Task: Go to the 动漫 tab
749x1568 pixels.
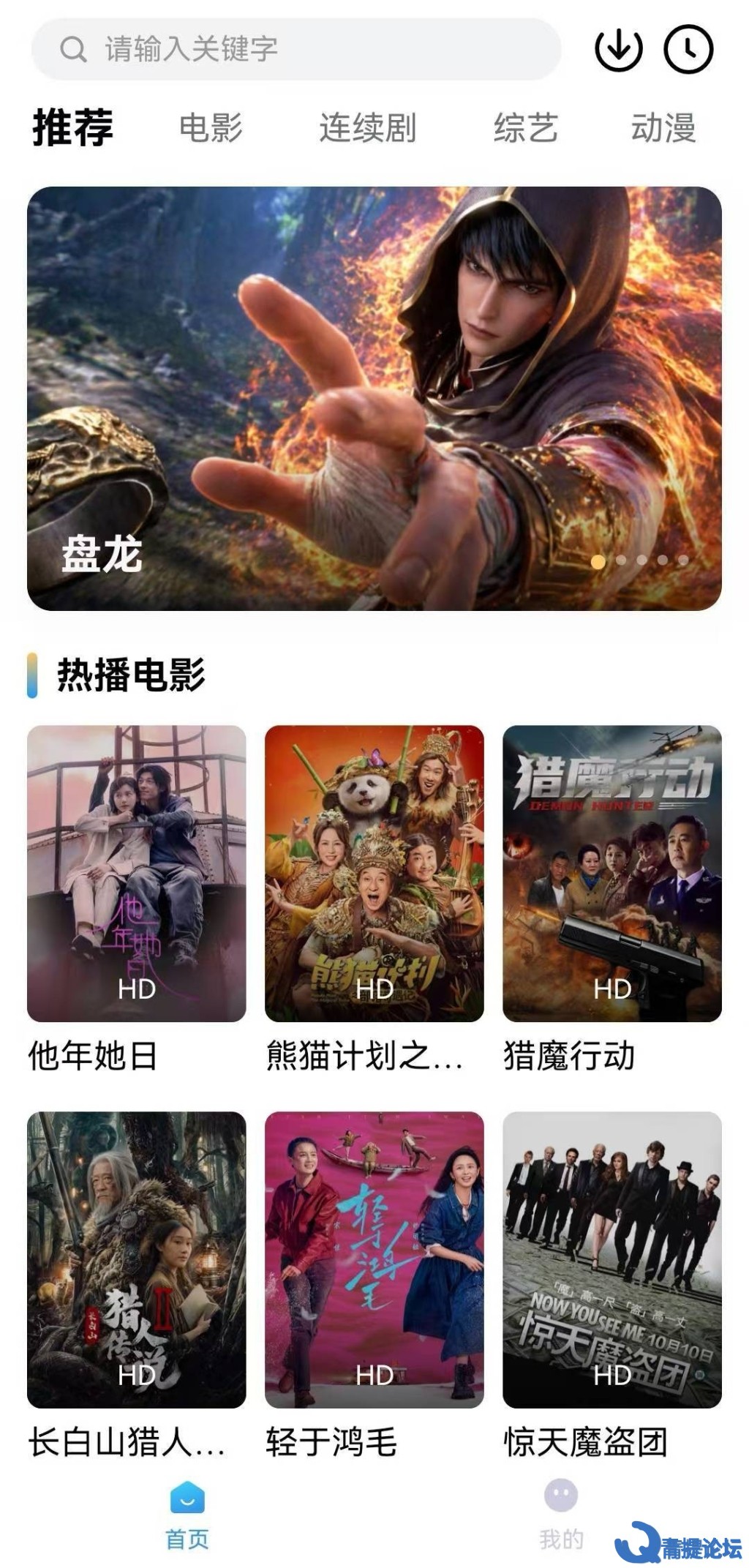Action: coord(663,128)
